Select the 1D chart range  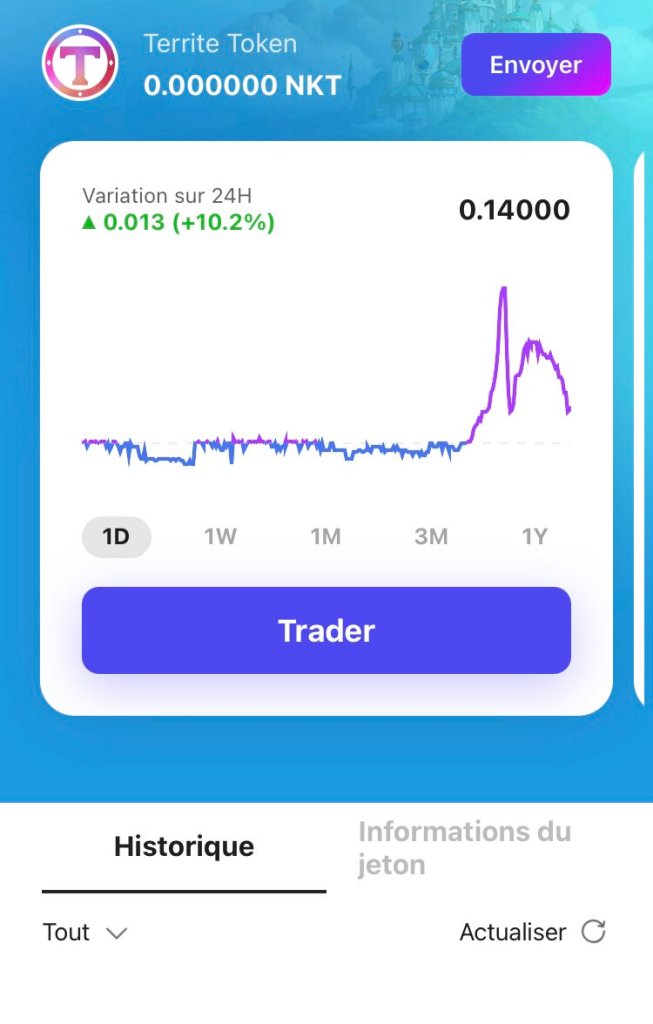coord(116,537)
